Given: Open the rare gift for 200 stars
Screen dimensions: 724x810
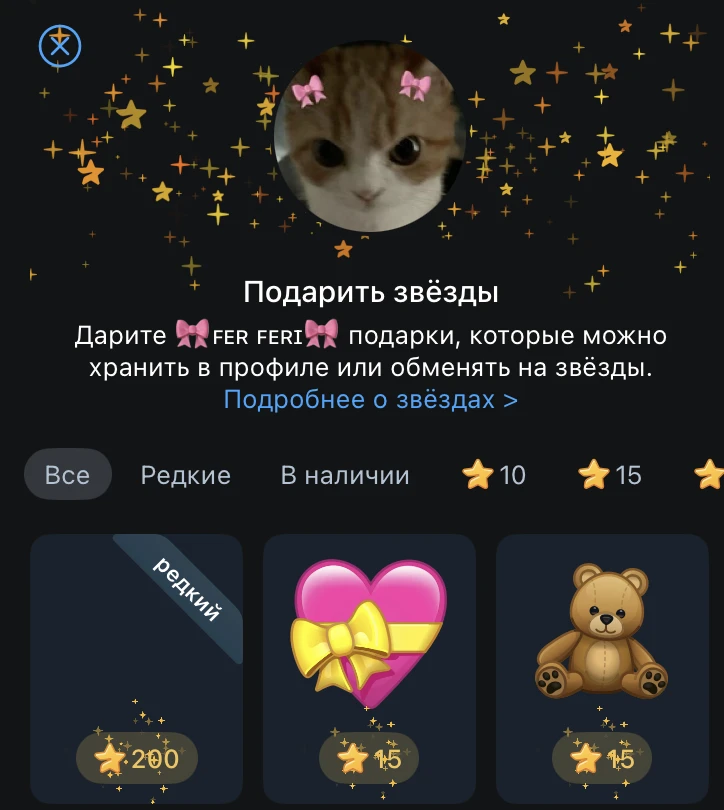Looking at the screenshot, I should click(x=136, y=668).
